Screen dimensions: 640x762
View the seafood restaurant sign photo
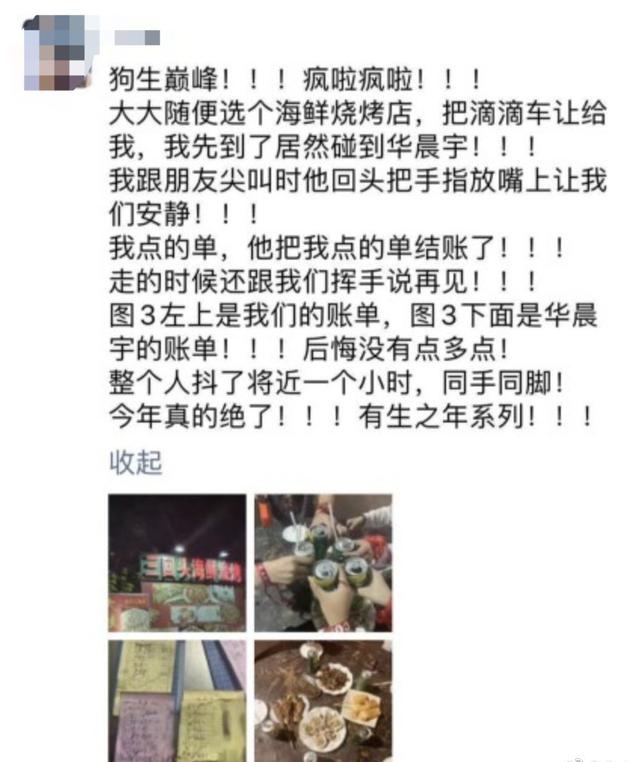click(x=176, y=562)
